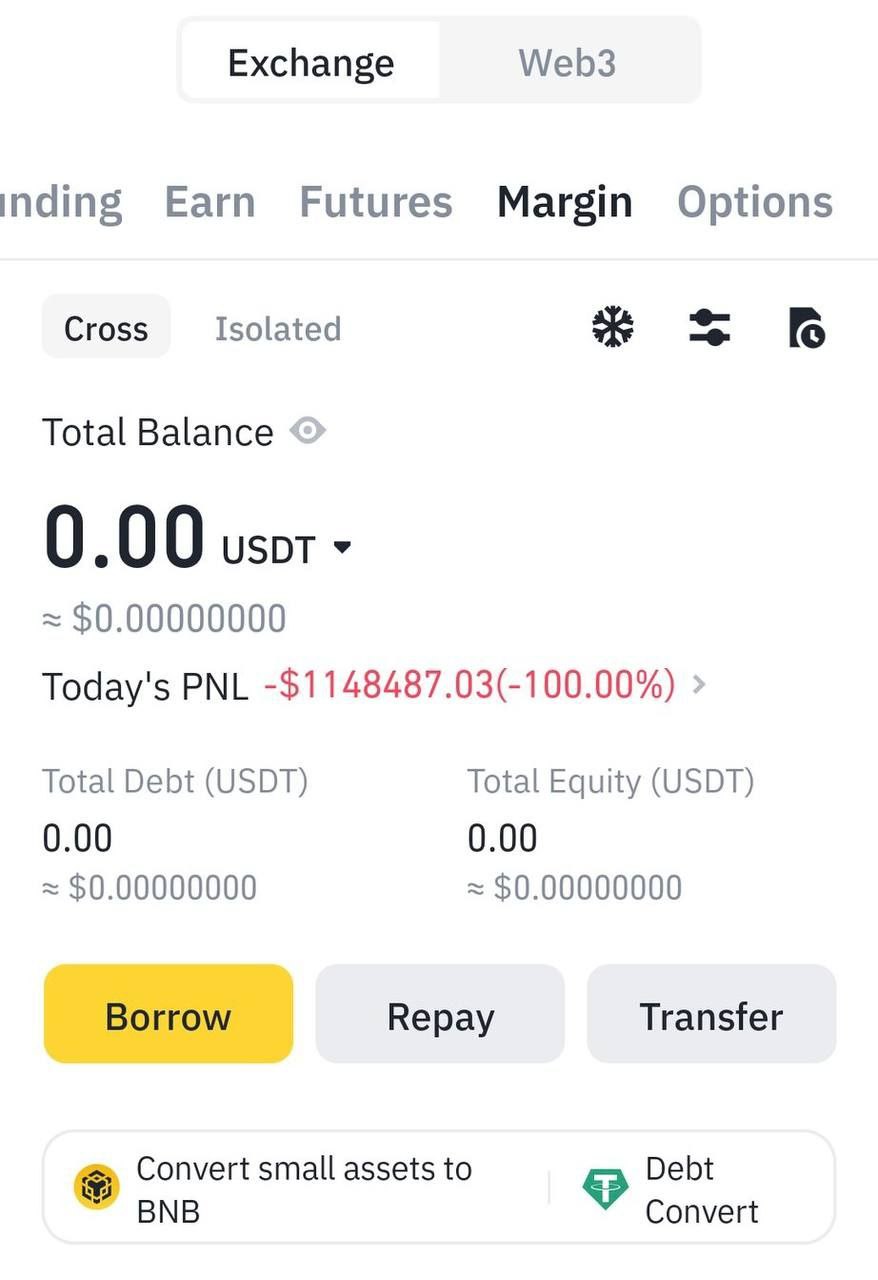This screenshot has width=878, height=1280.
Task: Select the Exchange segment
Action: click(311, 63)
